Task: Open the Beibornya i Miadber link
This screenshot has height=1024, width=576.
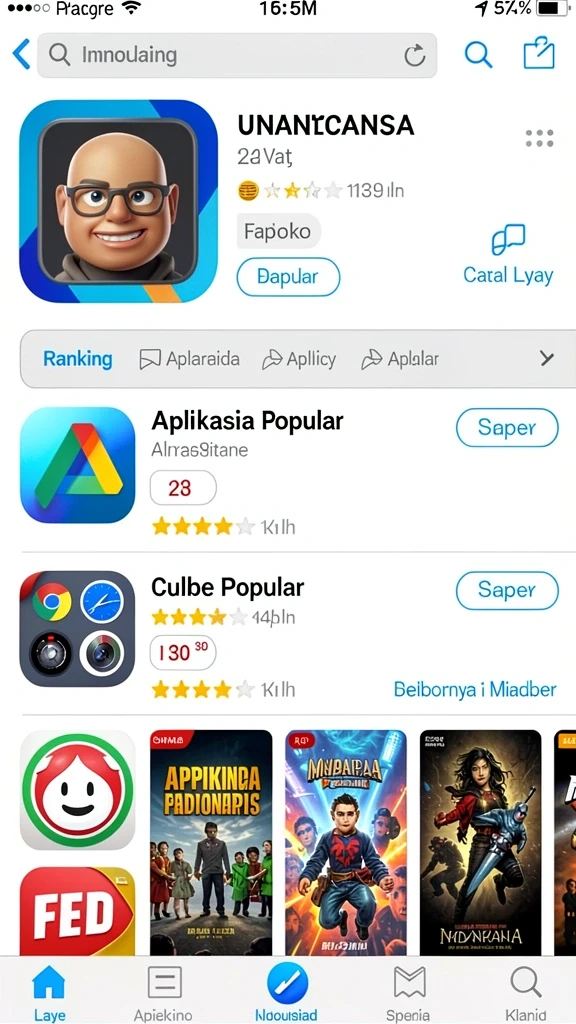Action: click(x=475, y=689)
